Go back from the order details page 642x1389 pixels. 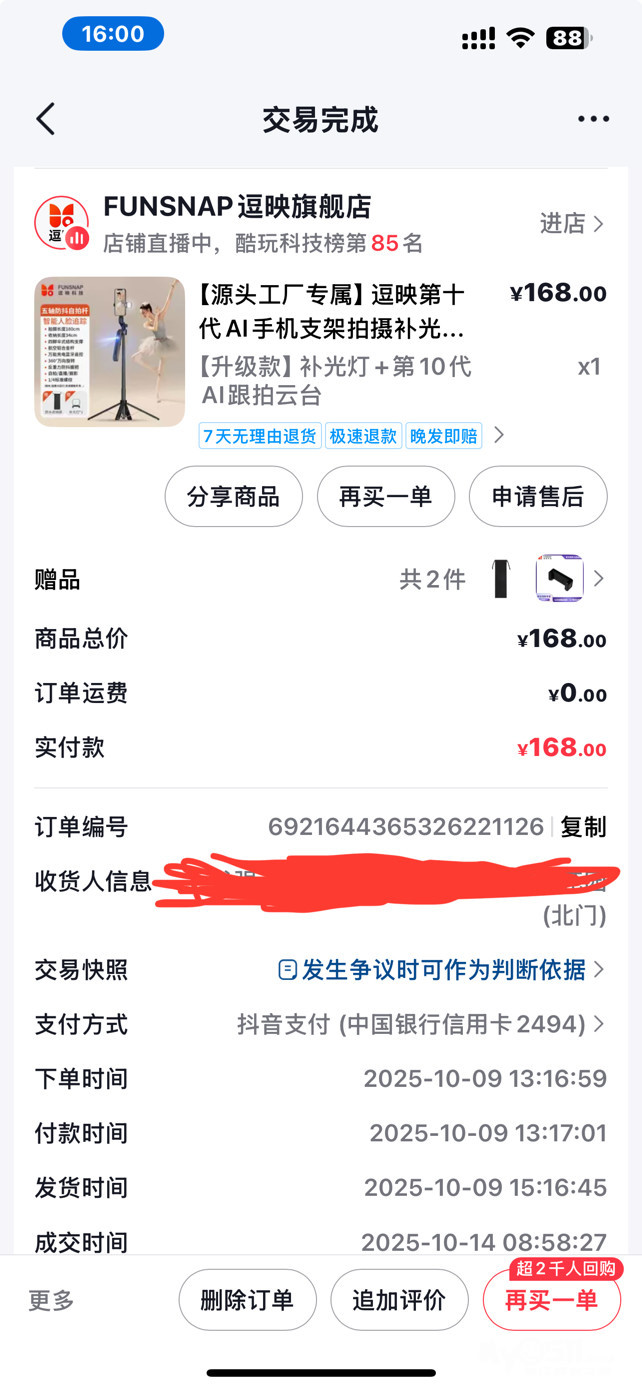click(x=45, y=119)
